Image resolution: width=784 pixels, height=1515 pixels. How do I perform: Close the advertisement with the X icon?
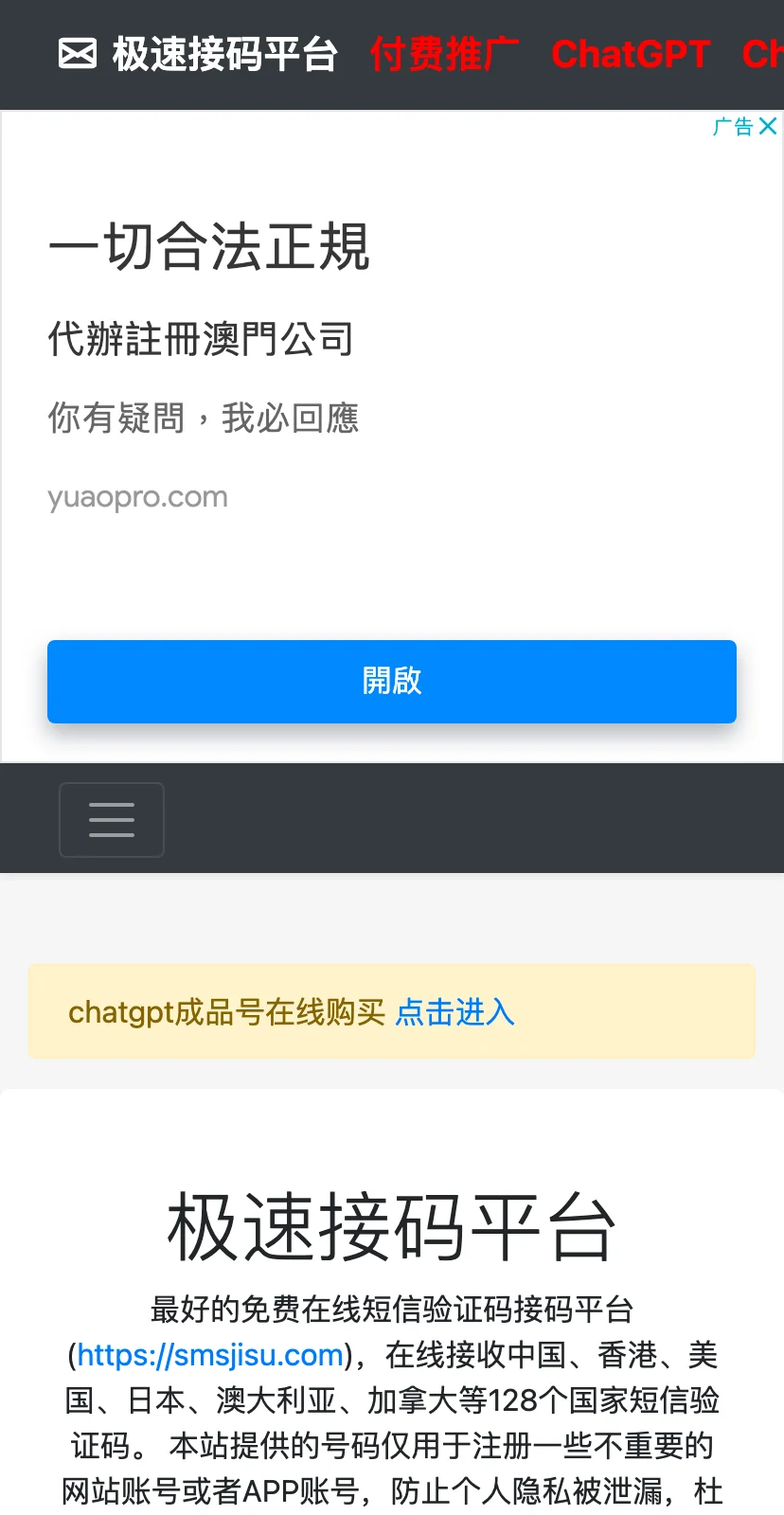point(768,126)
